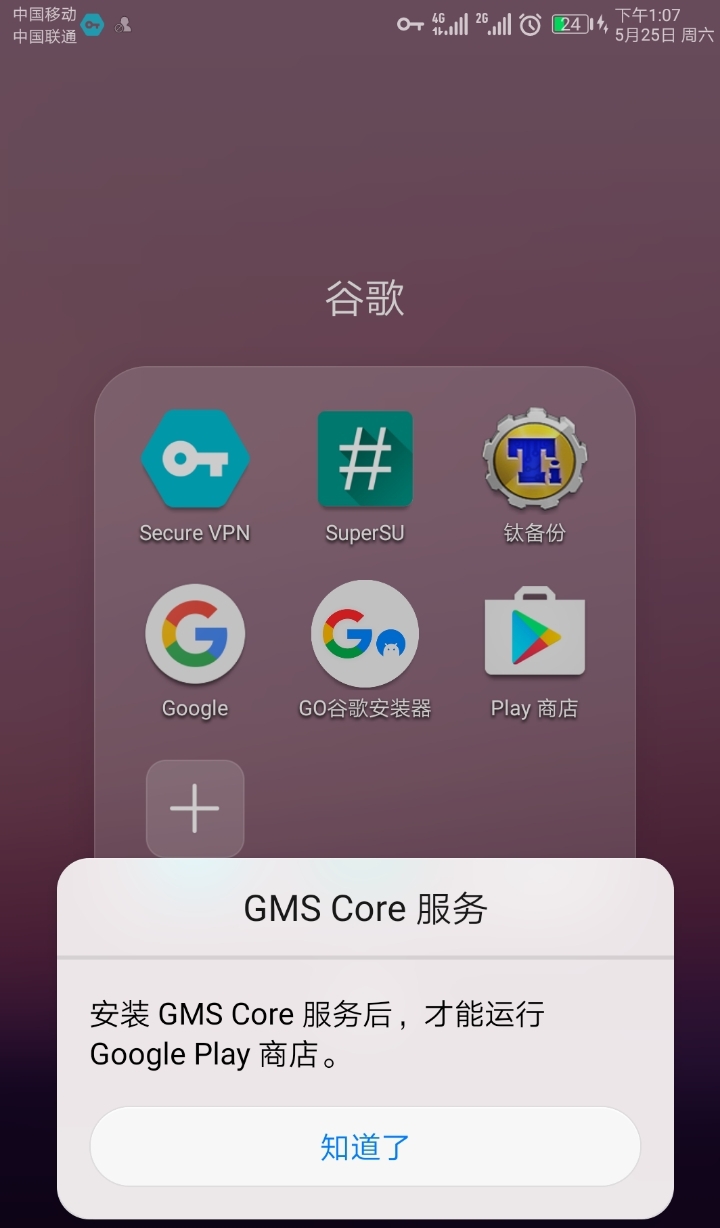Tap 谷歌 folder title to rename it

click(x=364, y=299)
